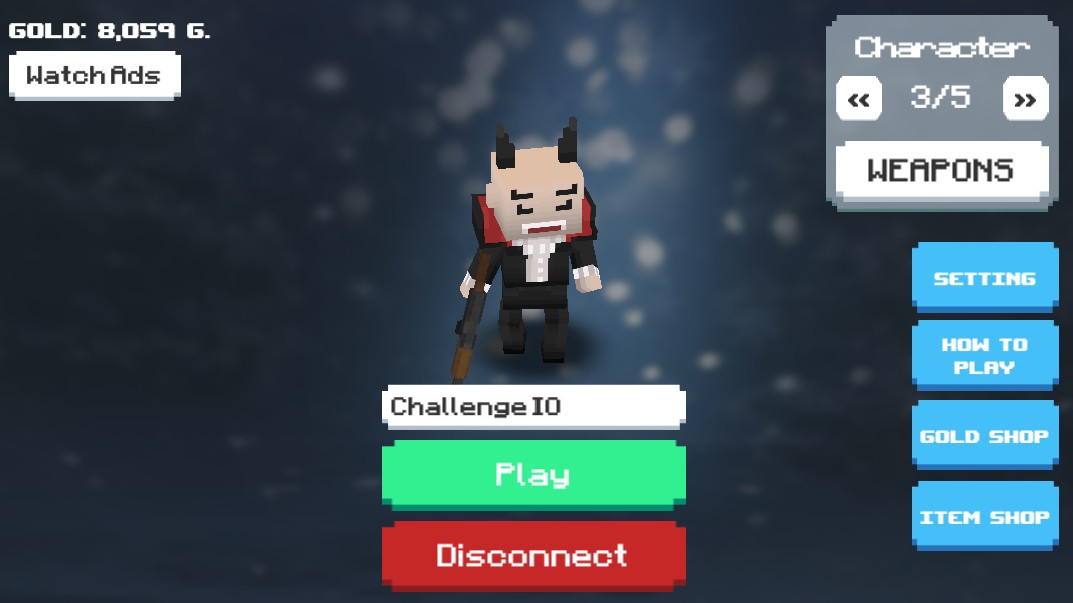Tap the Watch Ads button

(94, 75)
